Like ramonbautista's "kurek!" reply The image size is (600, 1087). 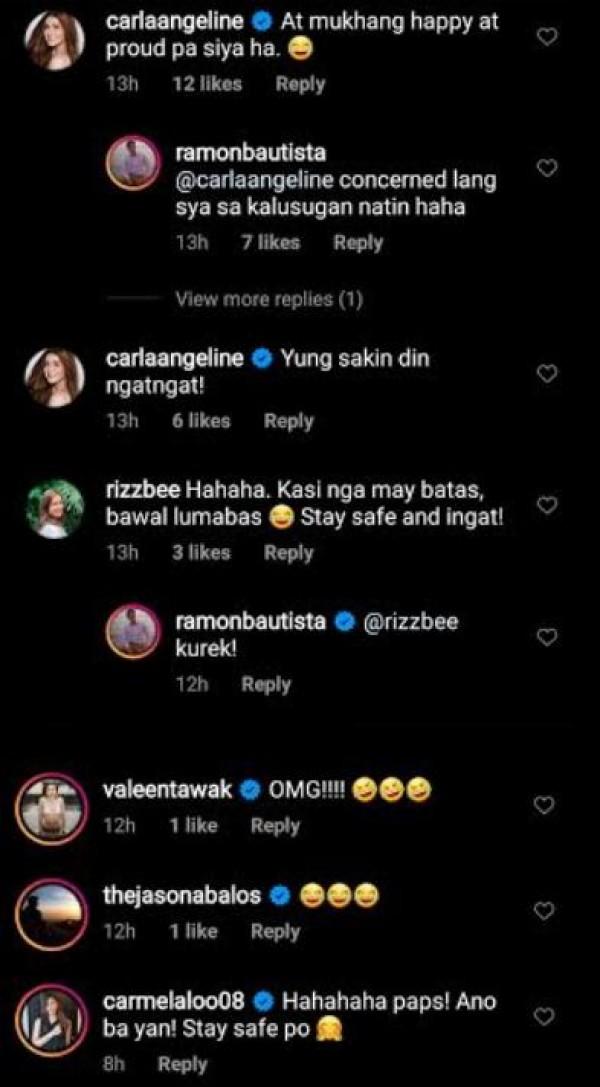coord(547,636)
